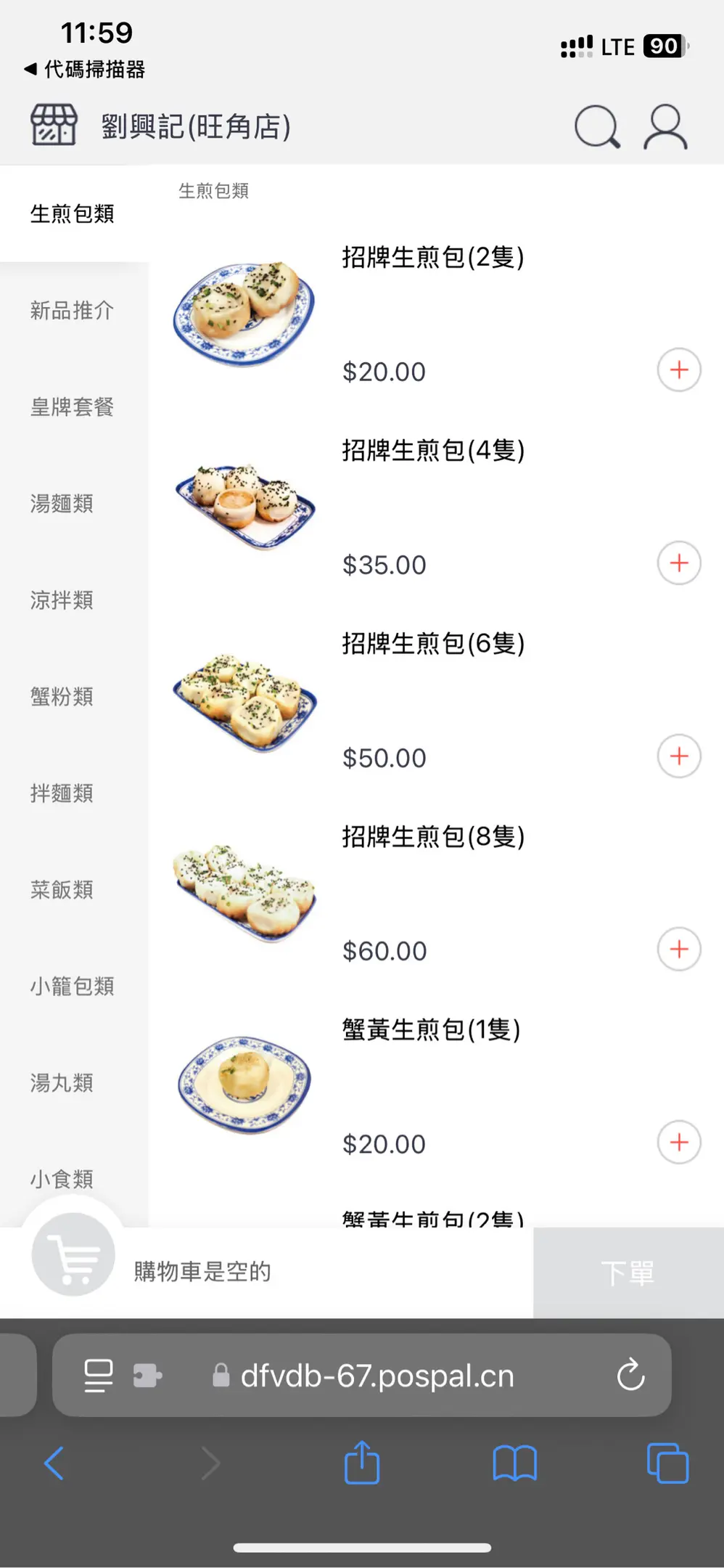Browse the 蟹粉類 category

pos(62,697)
